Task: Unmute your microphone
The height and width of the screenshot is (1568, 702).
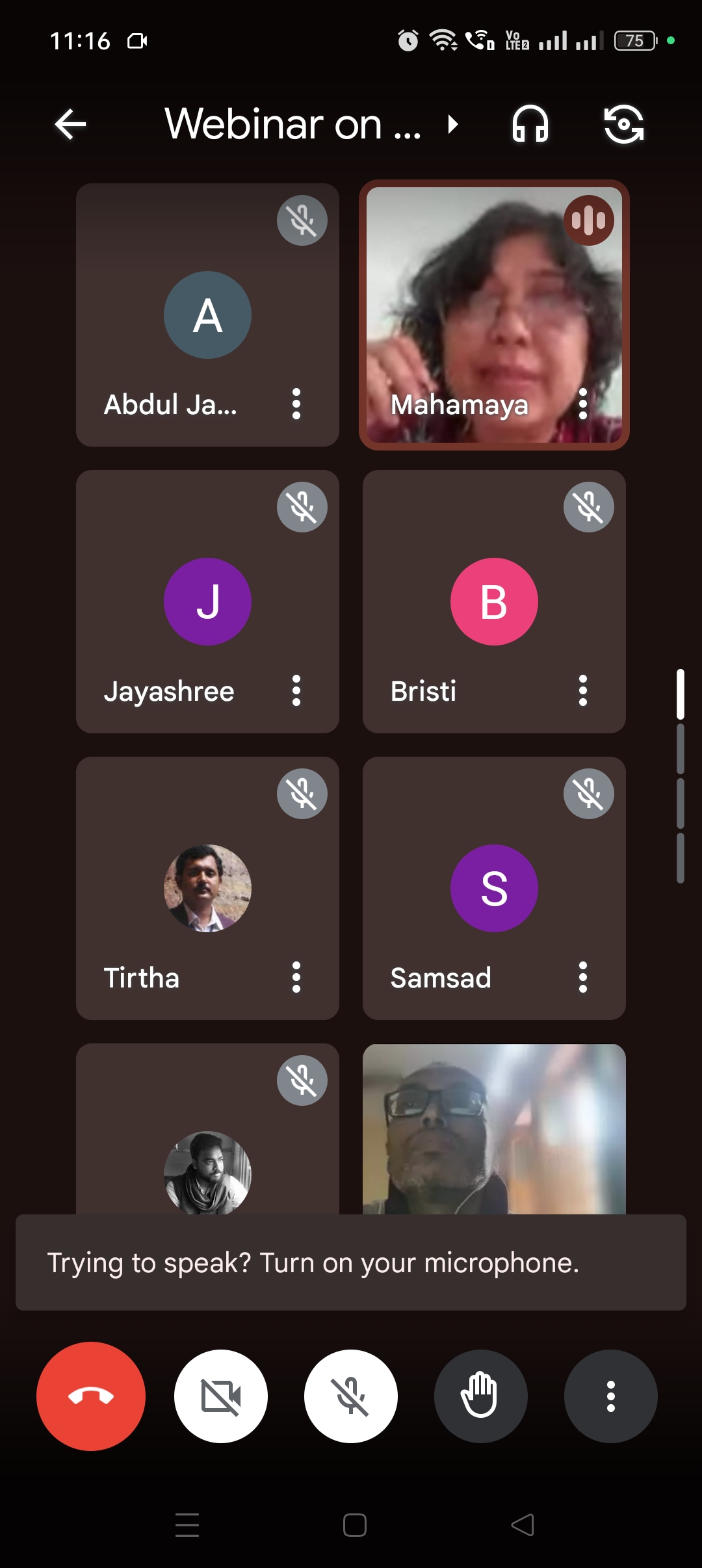Action: coord(351,1396)
